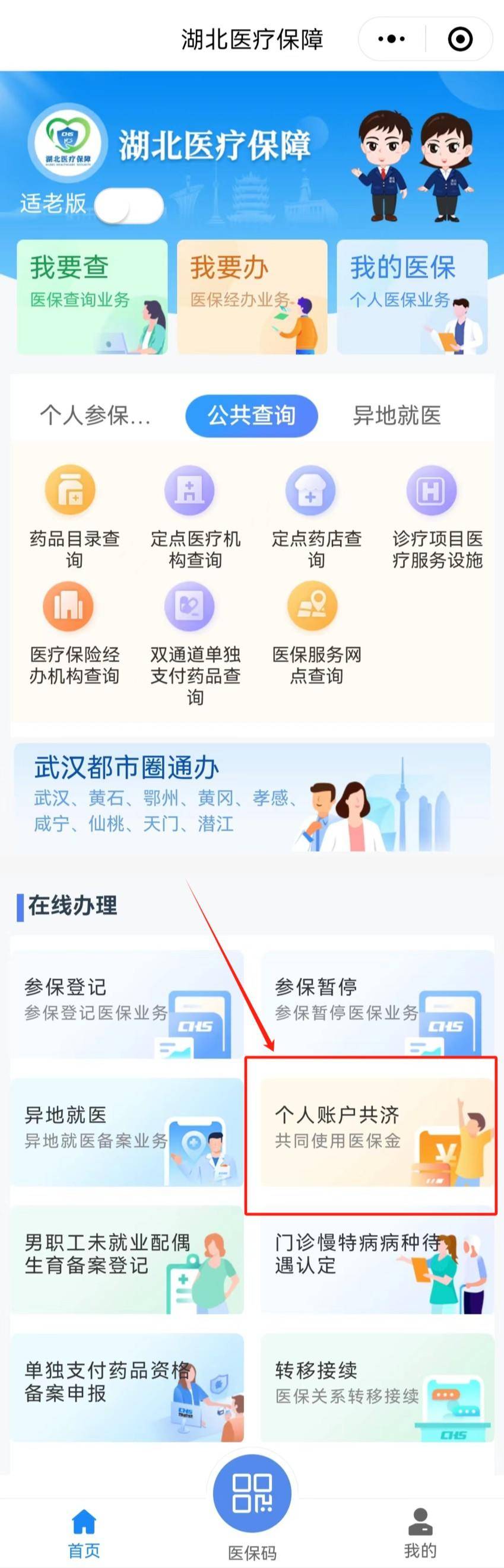504x1568 pixels.
Task: Open the 转移接续 card
Action: (x=376, y=1388)
